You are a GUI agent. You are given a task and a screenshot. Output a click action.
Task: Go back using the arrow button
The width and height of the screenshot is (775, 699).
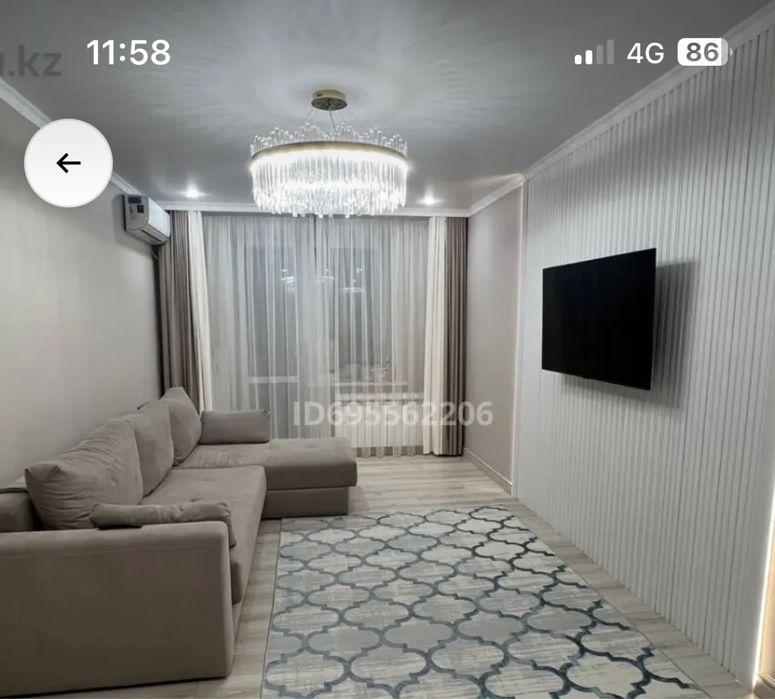[69, 163]
